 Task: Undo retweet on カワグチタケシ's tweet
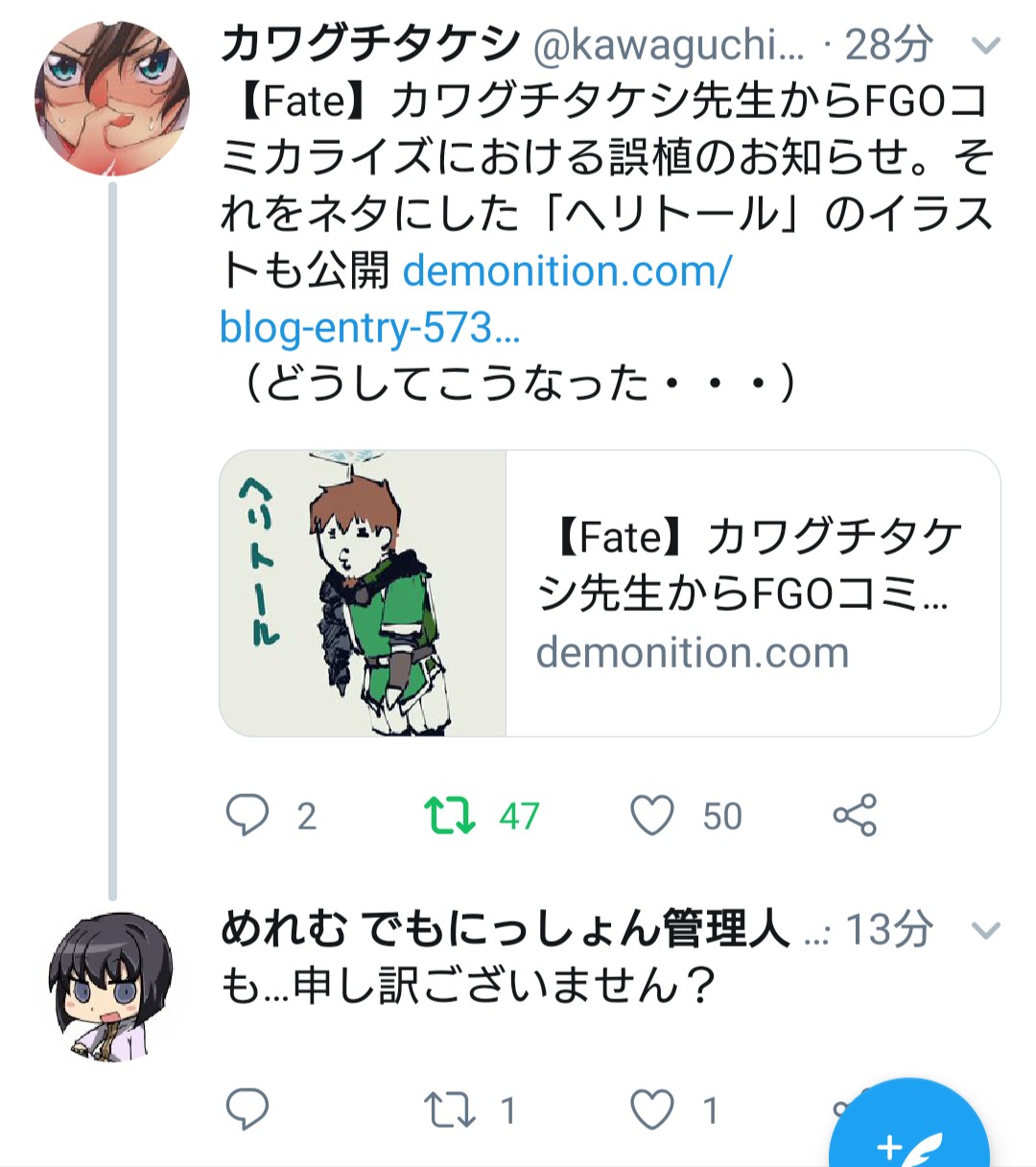[449, 816]
